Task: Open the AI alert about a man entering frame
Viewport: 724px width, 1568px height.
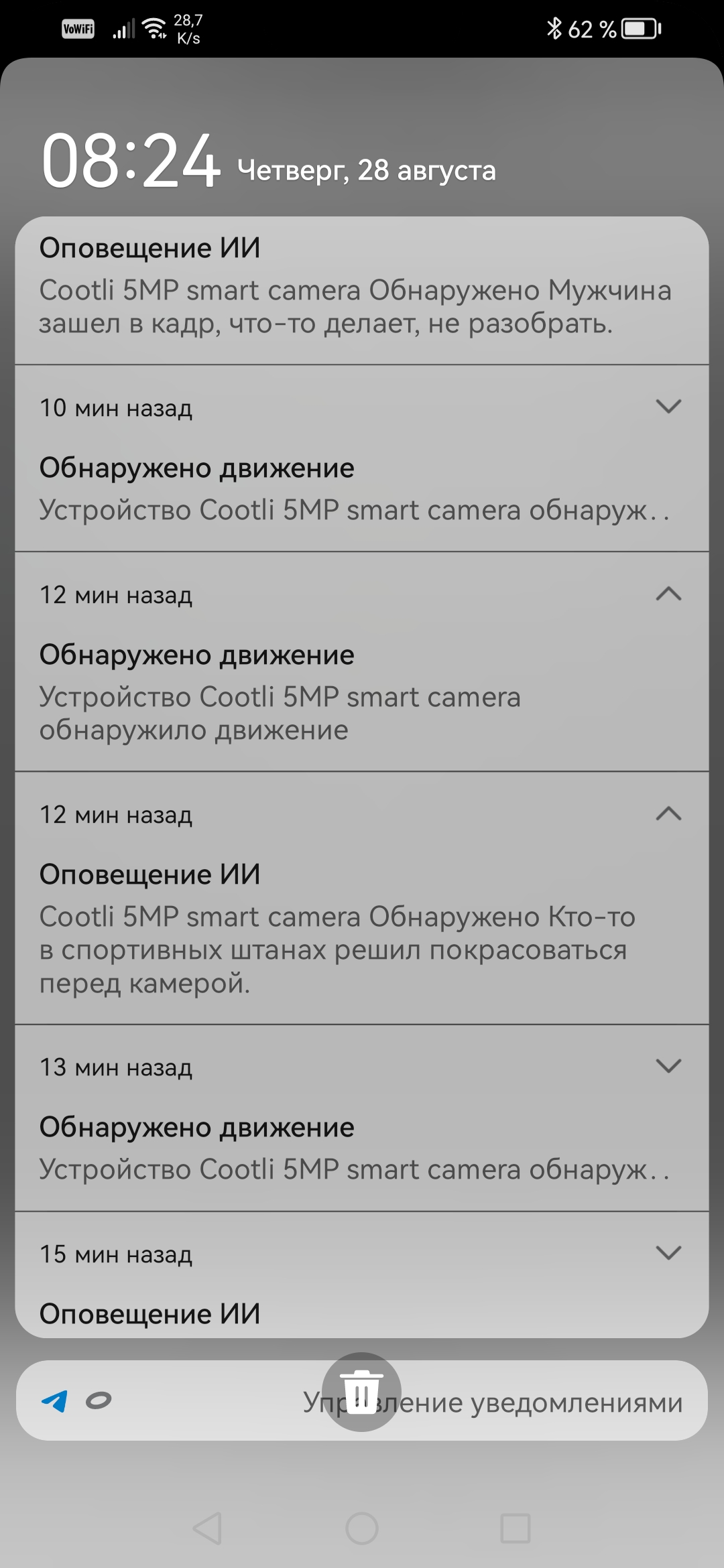Action: click(x=355, y=289)
